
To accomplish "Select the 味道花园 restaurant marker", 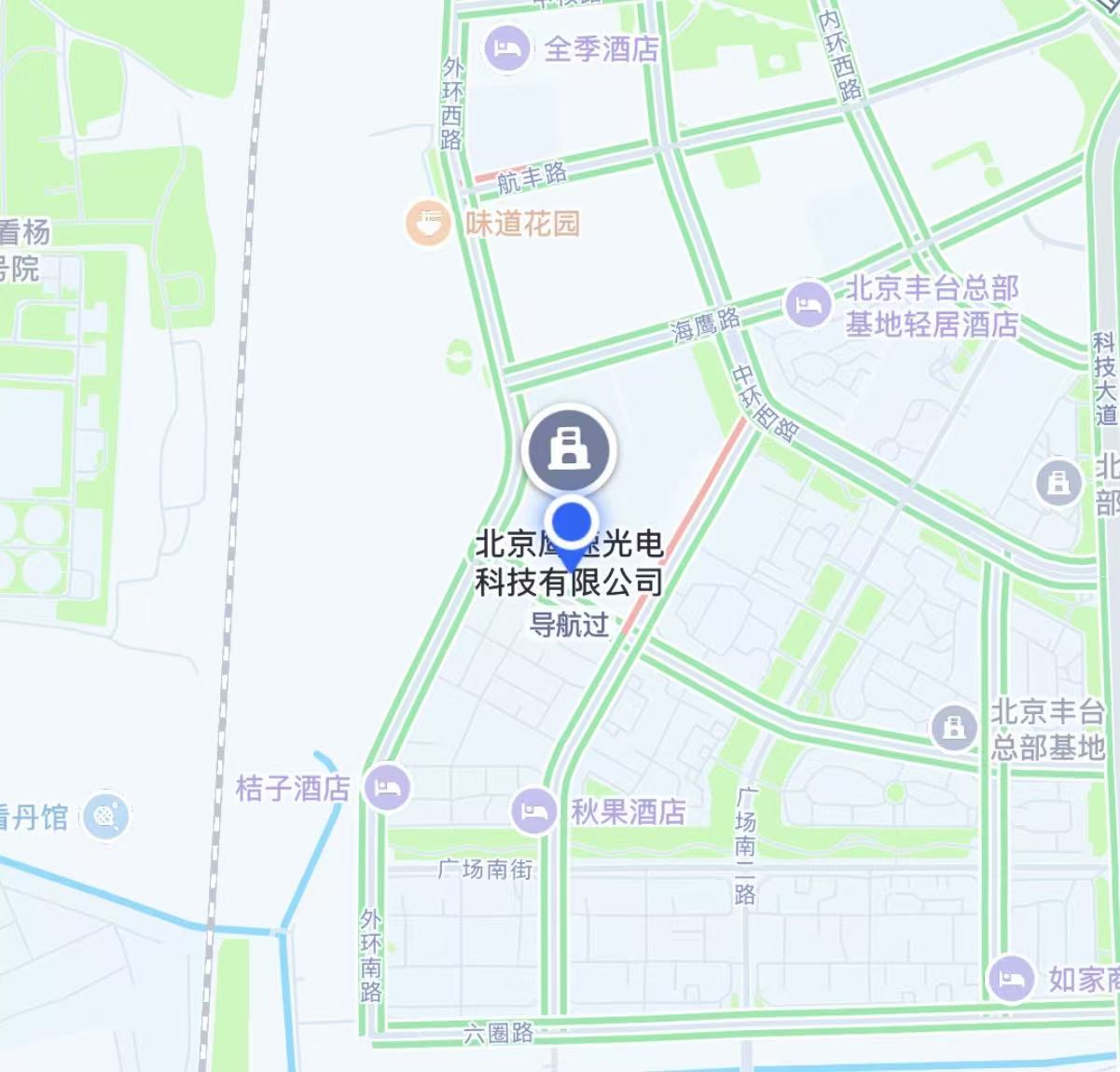I will [x=428, y=224].
